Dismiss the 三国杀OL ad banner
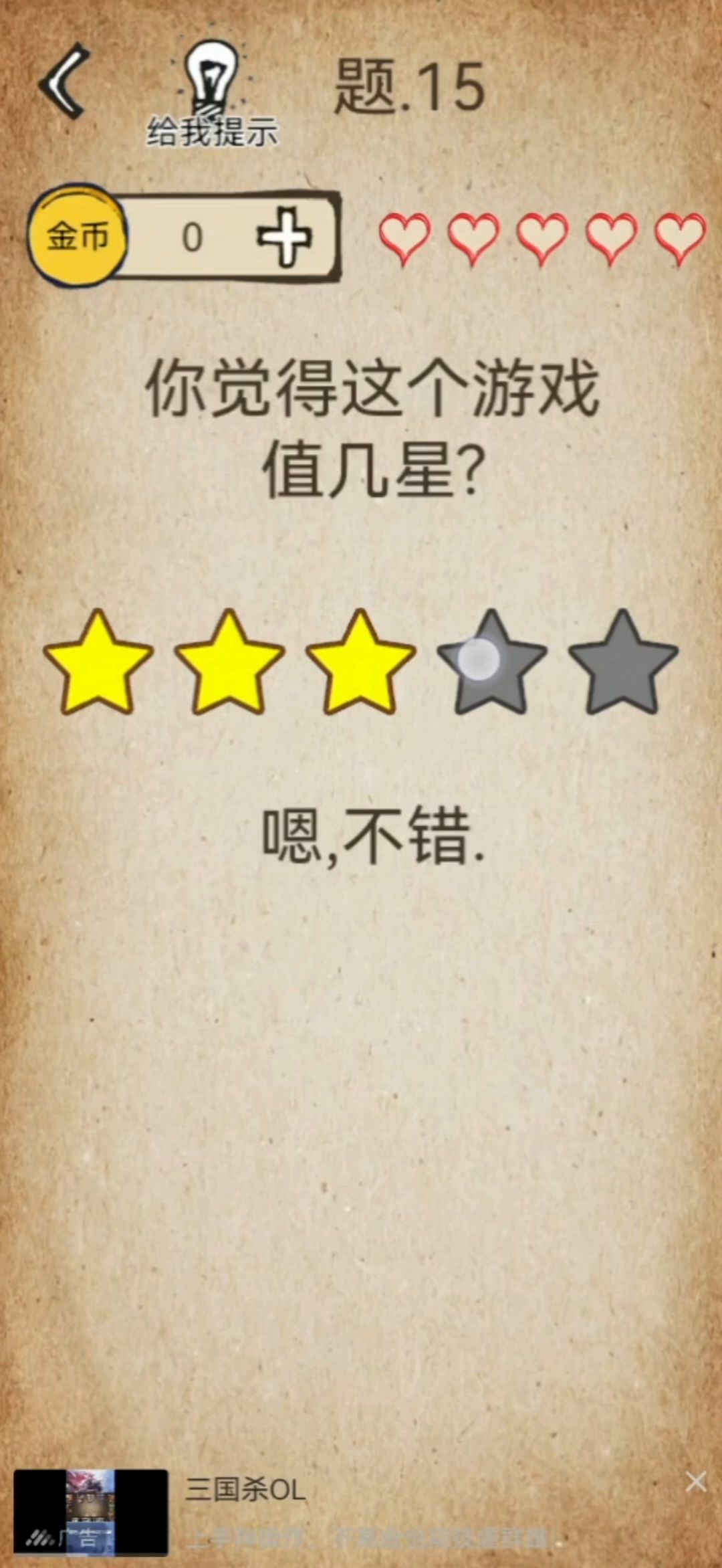722x1568 pixels. (696, 1482)
